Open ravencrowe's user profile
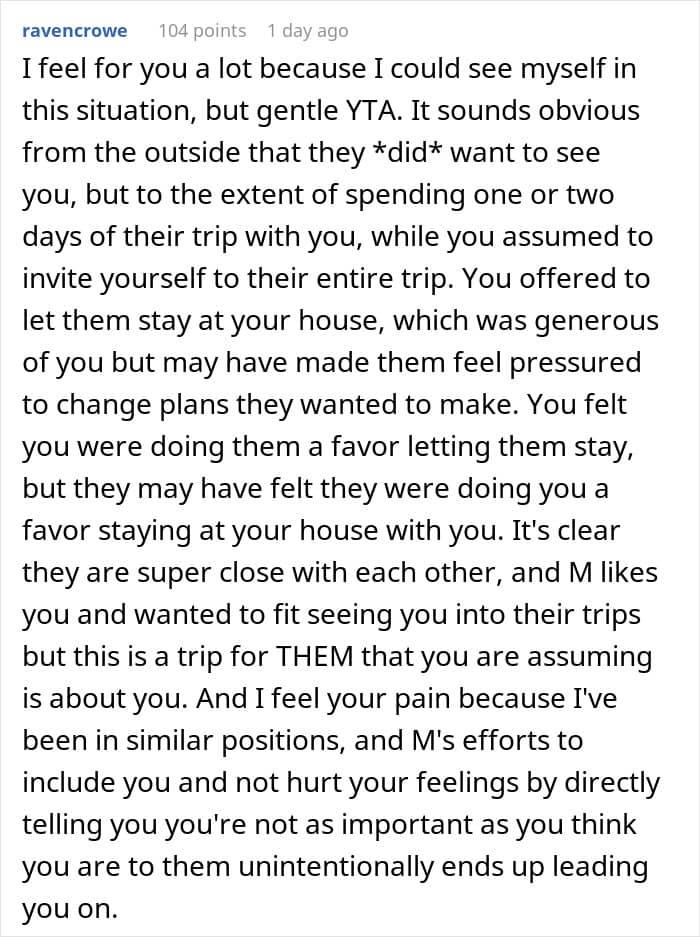The height and width of the screenshot is (937, 700). (75, 30)
